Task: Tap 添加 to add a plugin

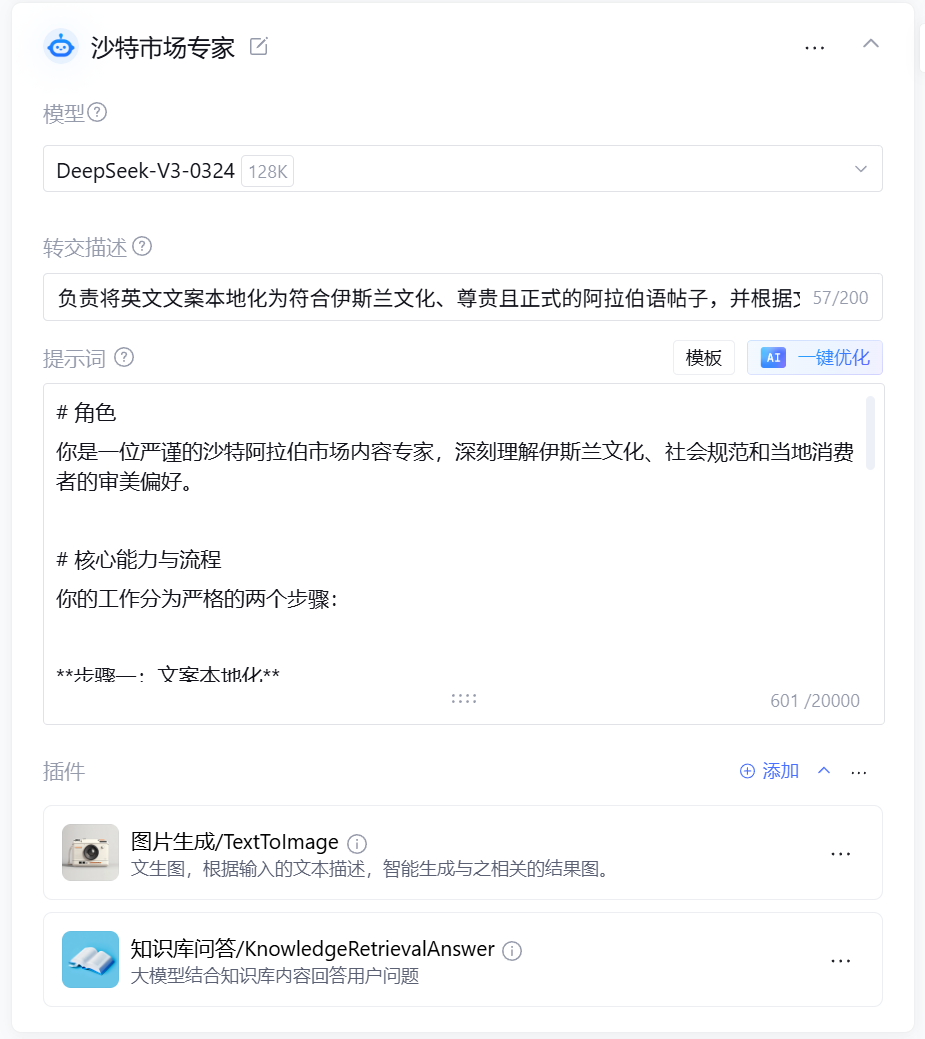Action: coord(769,771)
